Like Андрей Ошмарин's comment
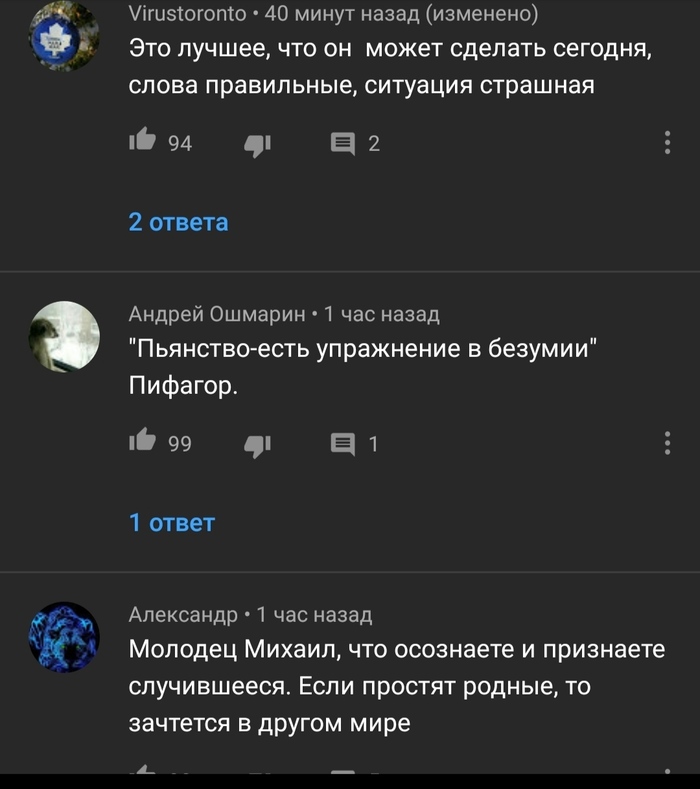700x789 pixels. coord(142,443)
